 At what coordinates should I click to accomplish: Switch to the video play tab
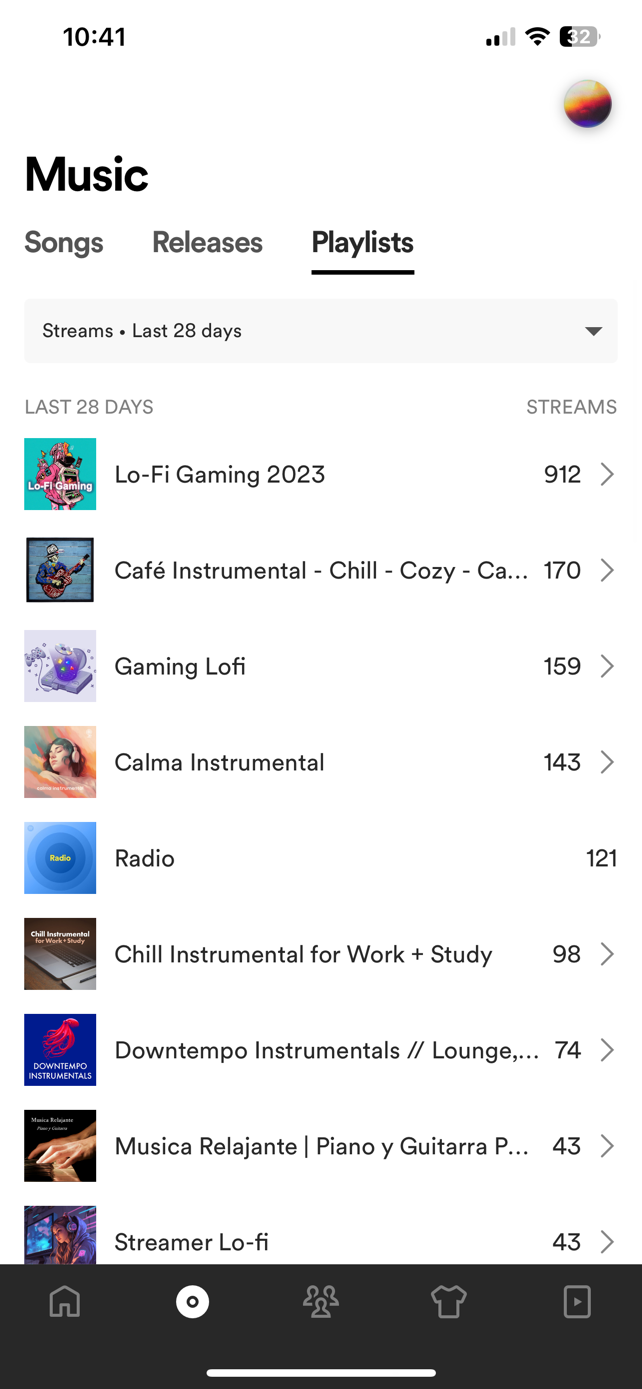pyautogui.click(x=577, y=1302)
